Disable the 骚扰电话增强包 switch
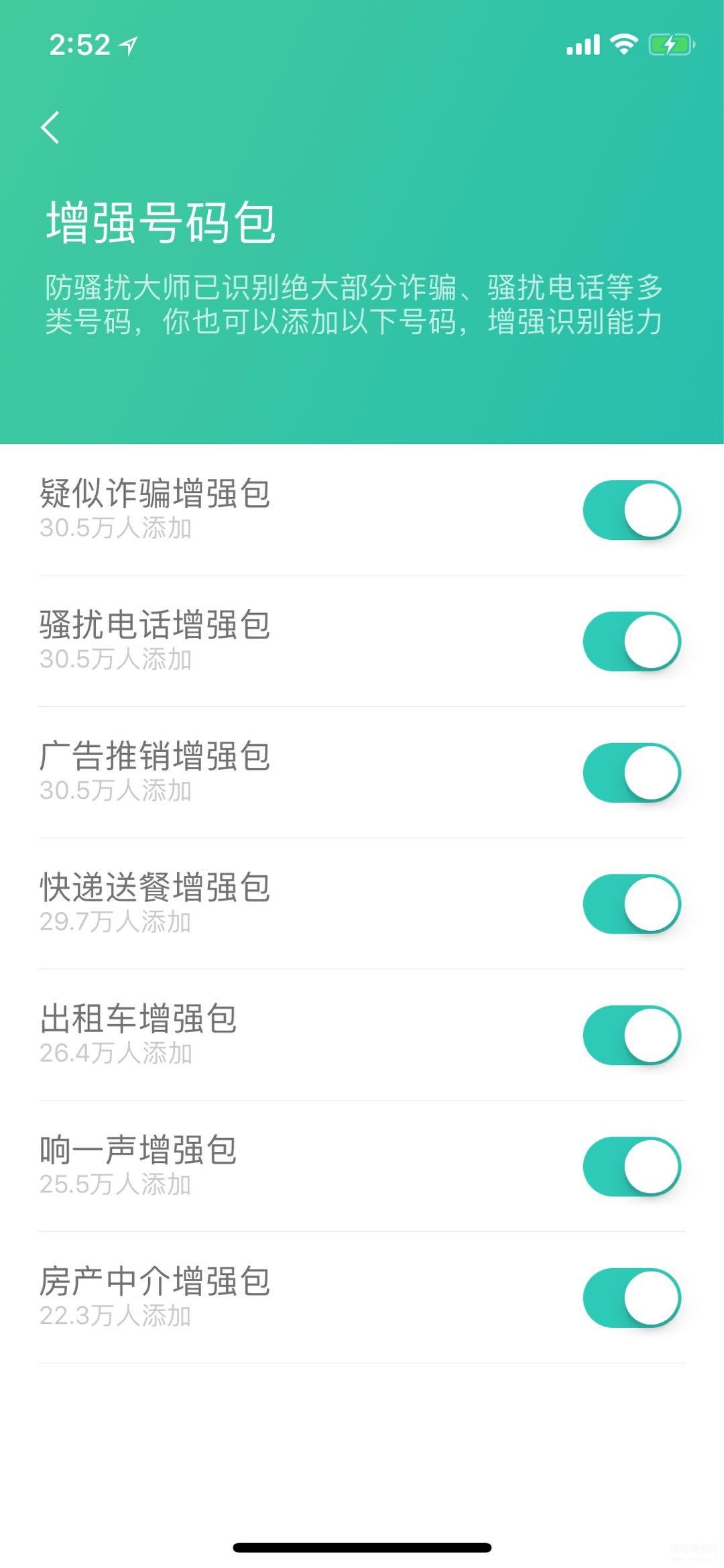Viewport: 724px width, 1568px height. tap(632, 641)
